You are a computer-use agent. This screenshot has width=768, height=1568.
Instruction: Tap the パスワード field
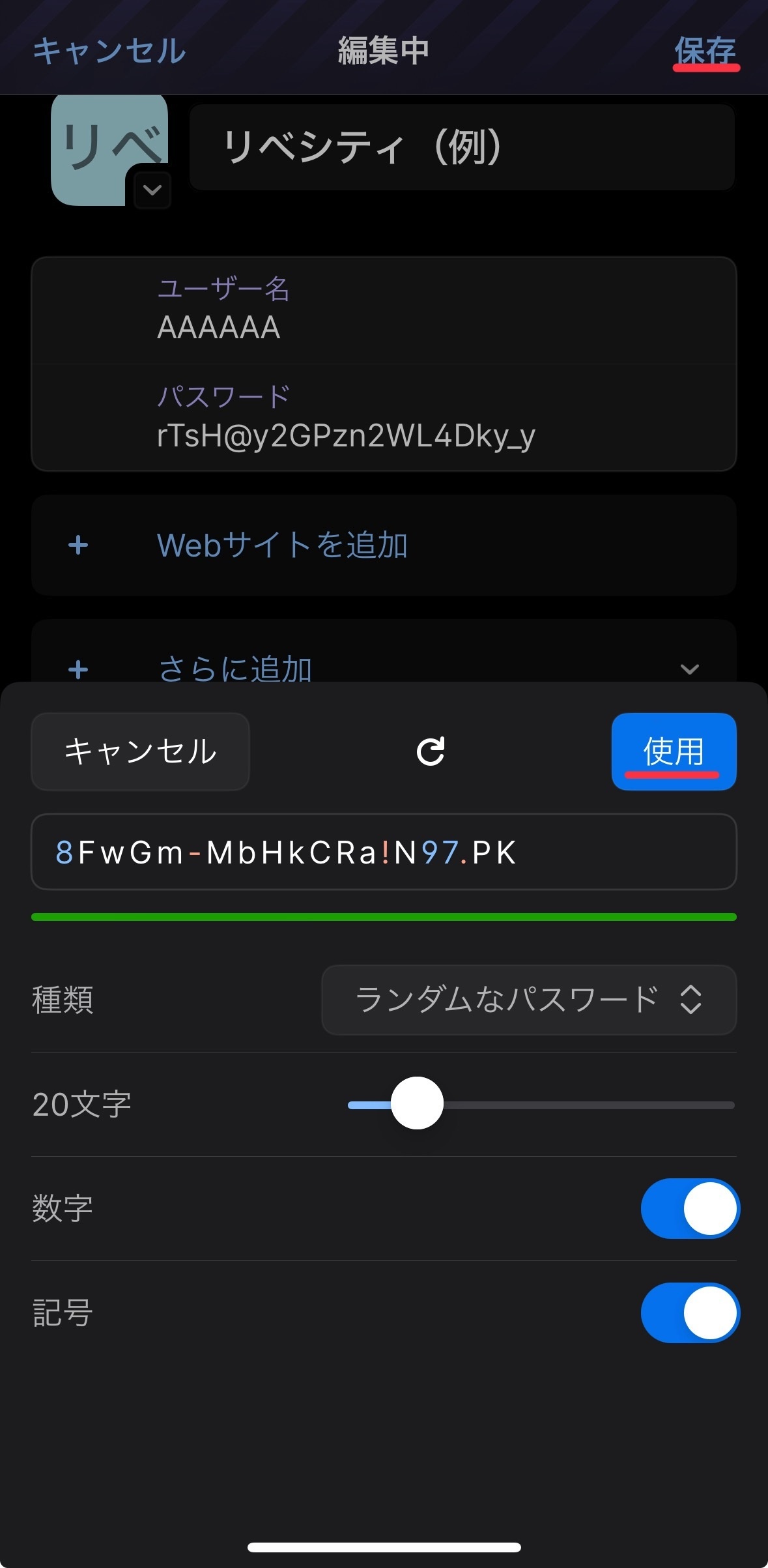pyautogui.click(x=384, y=417)
